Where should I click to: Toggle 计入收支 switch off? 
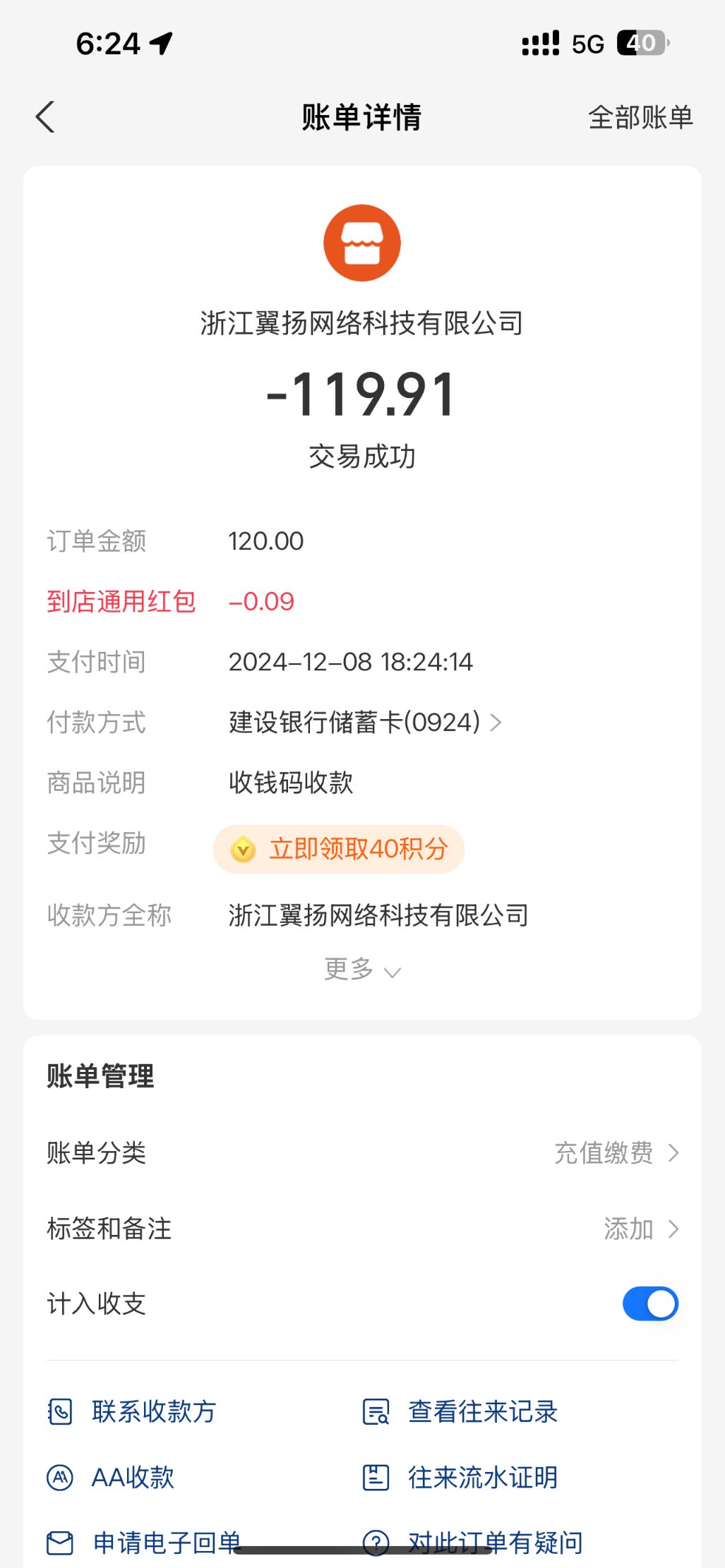(x=649, y=1303)
